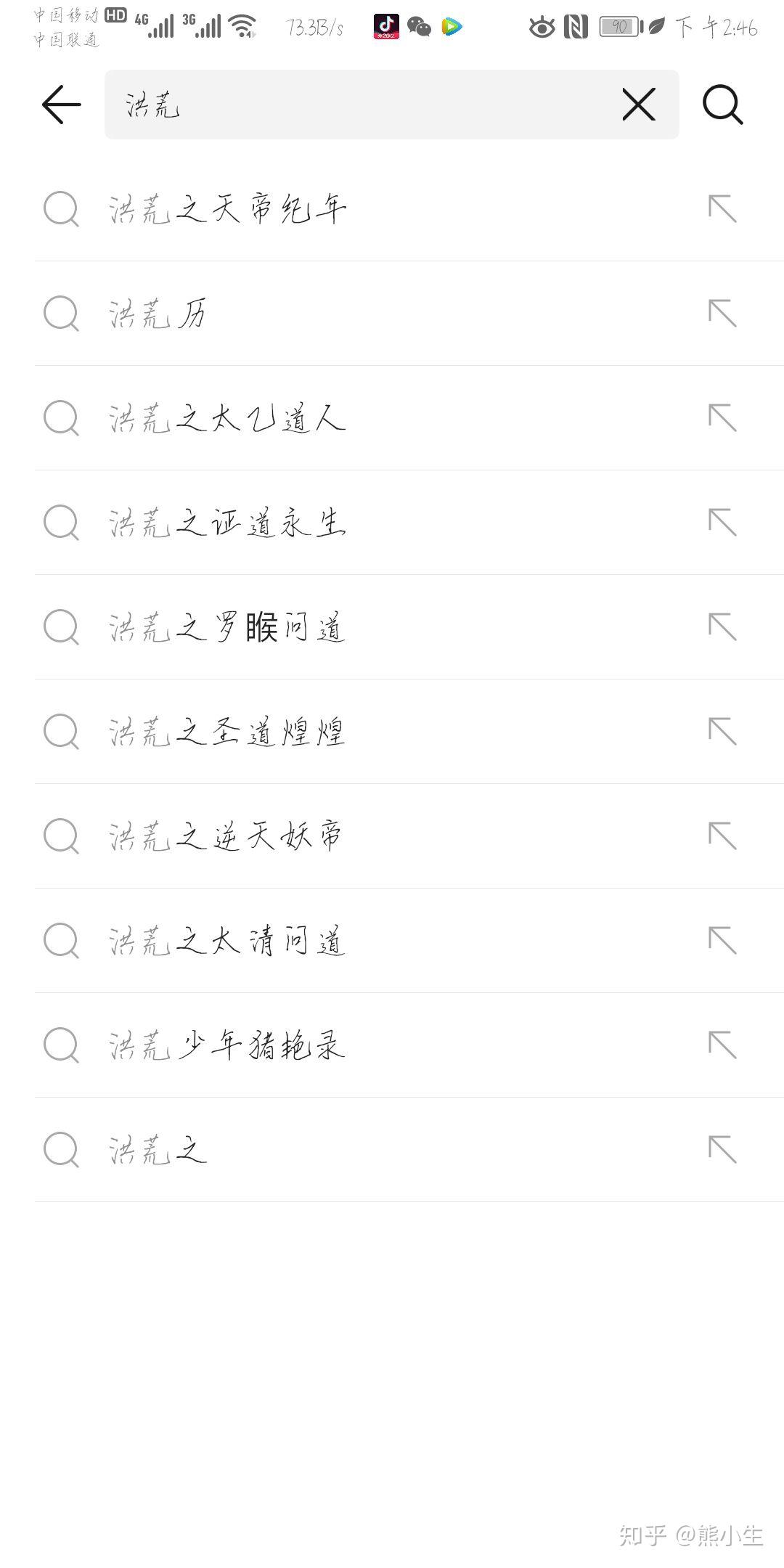This screenshot has width=784, height=1568.
Task: Select suggestion 洪荒之圣道煌煌
Action: click(228, 732)
